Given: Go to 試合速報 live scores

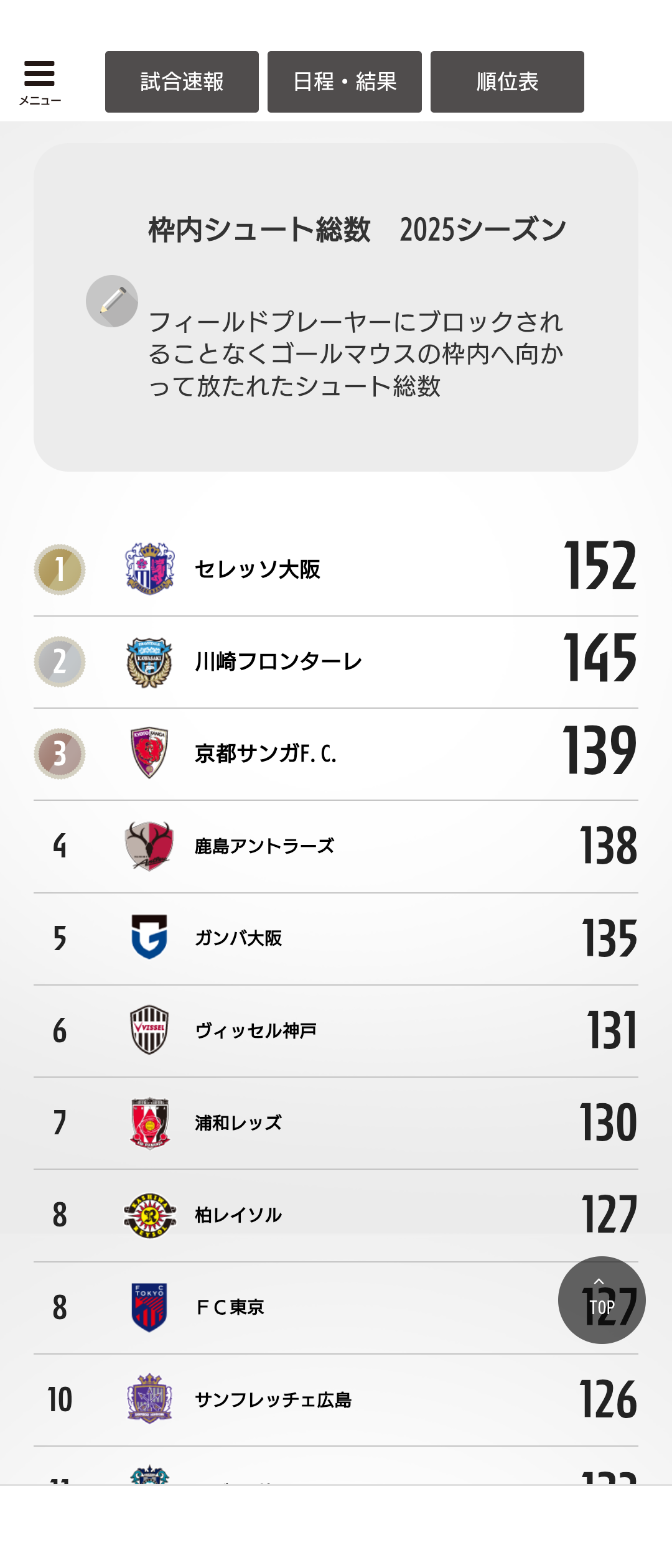Looking at the screenshot, I should (182, 82).
